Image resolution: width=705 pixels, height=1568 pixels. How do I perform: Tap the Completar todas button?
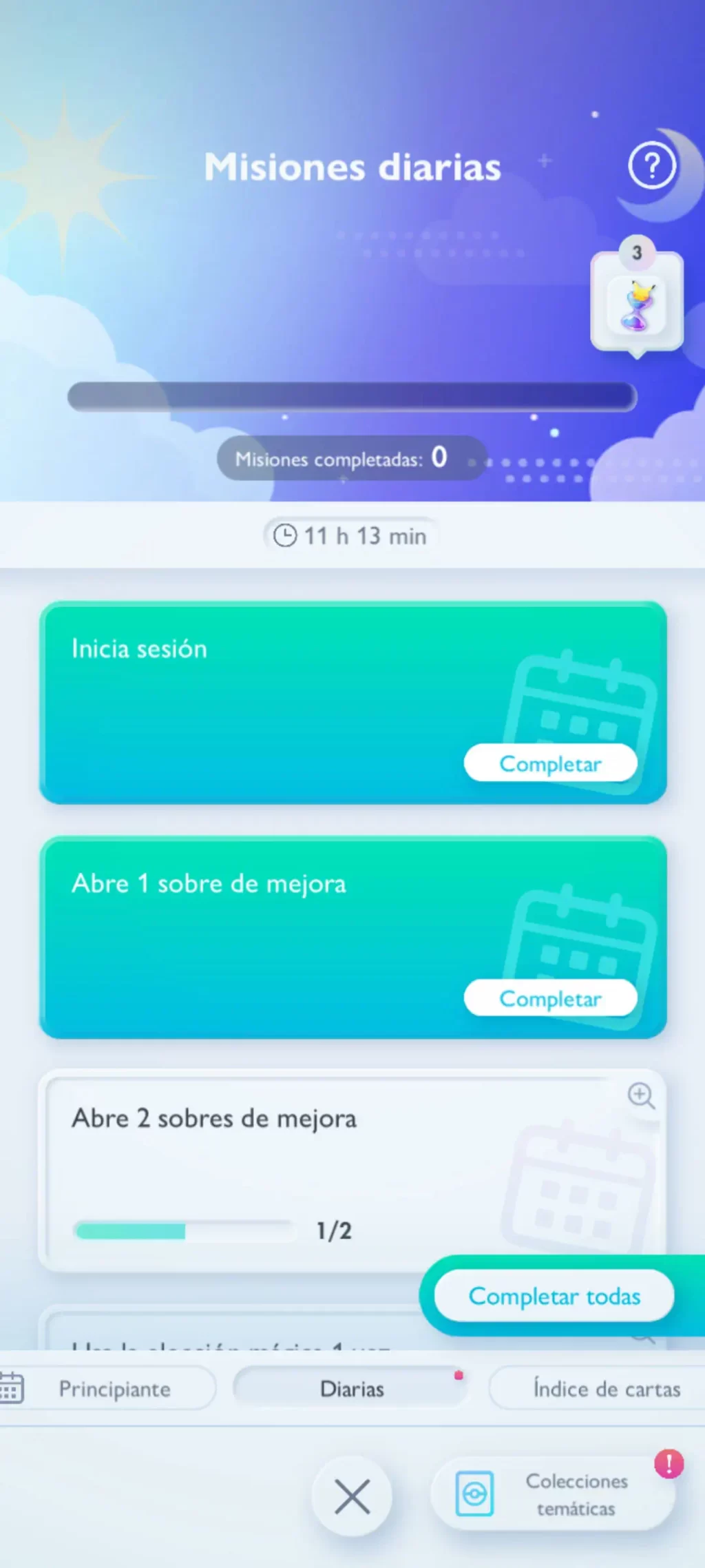click(554, 1296)
